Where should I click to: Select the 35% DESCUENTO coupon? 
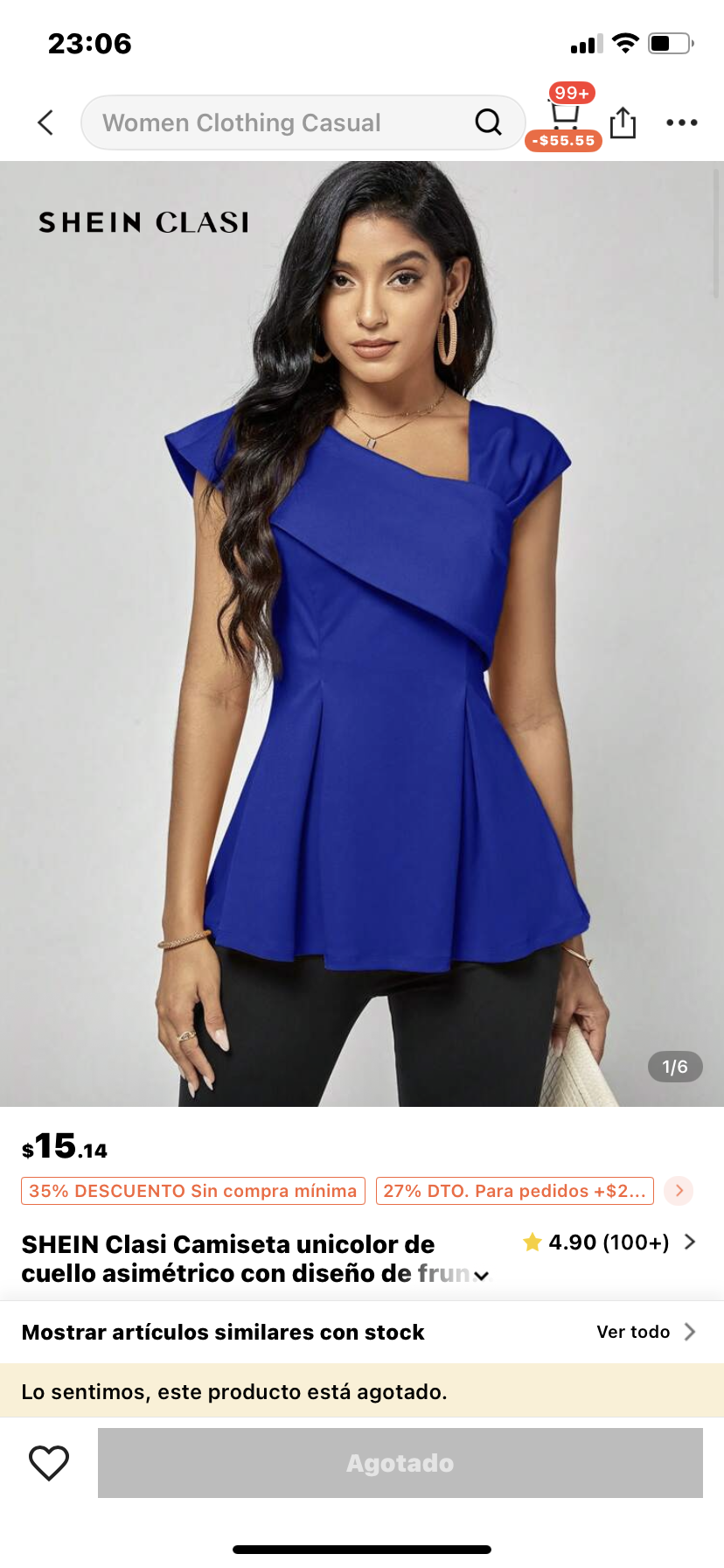point(192,1191)
